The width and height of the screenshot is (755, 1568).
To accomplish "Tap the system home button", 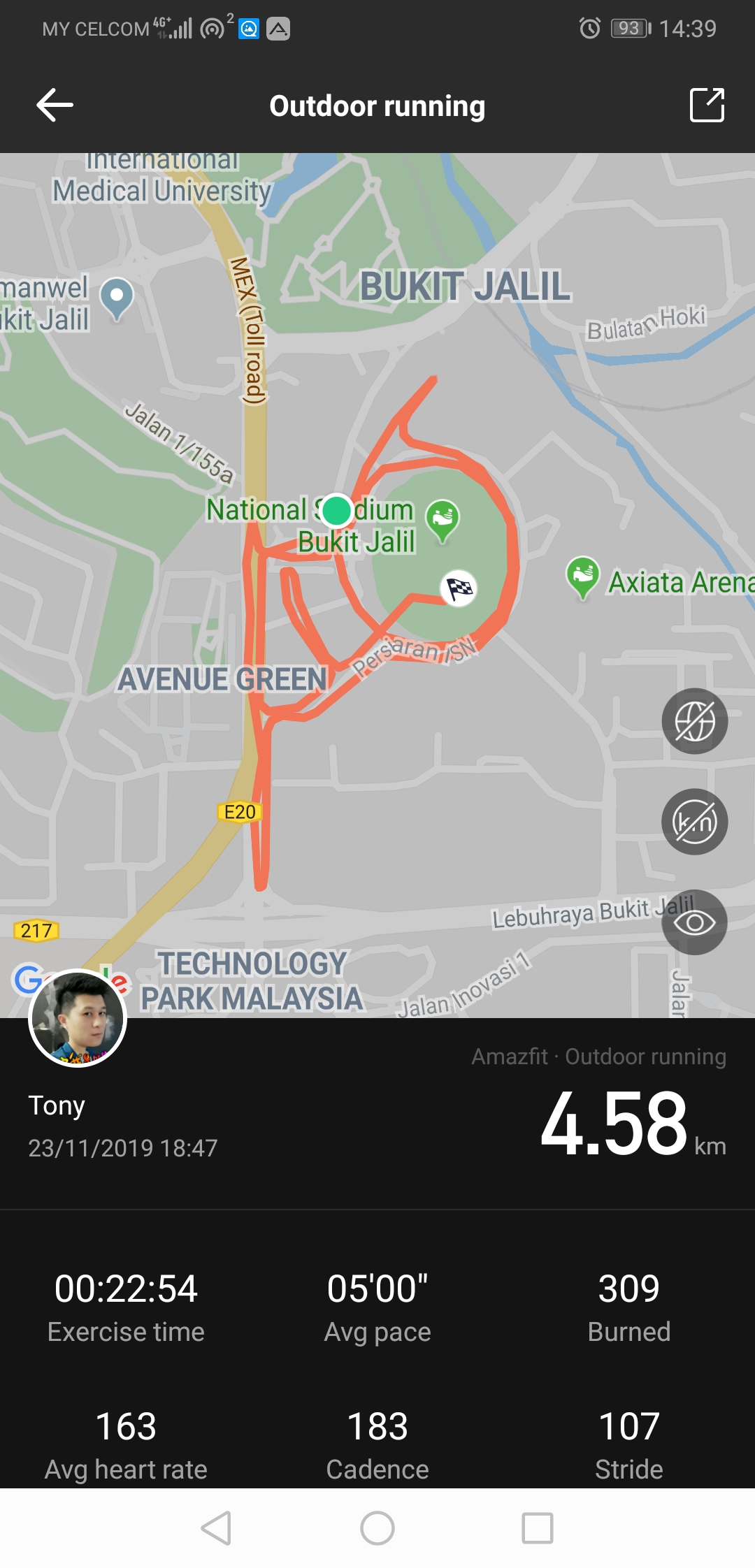I will (377, 1528).
